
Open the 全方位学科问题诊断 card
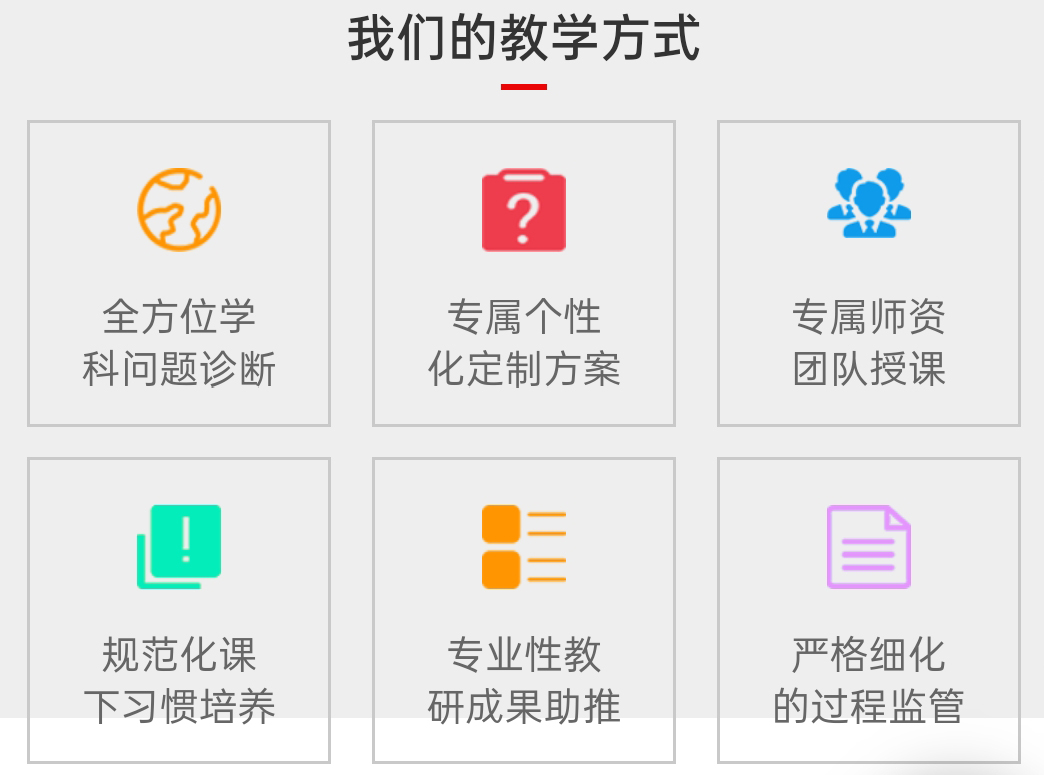(x=179, y=273)
